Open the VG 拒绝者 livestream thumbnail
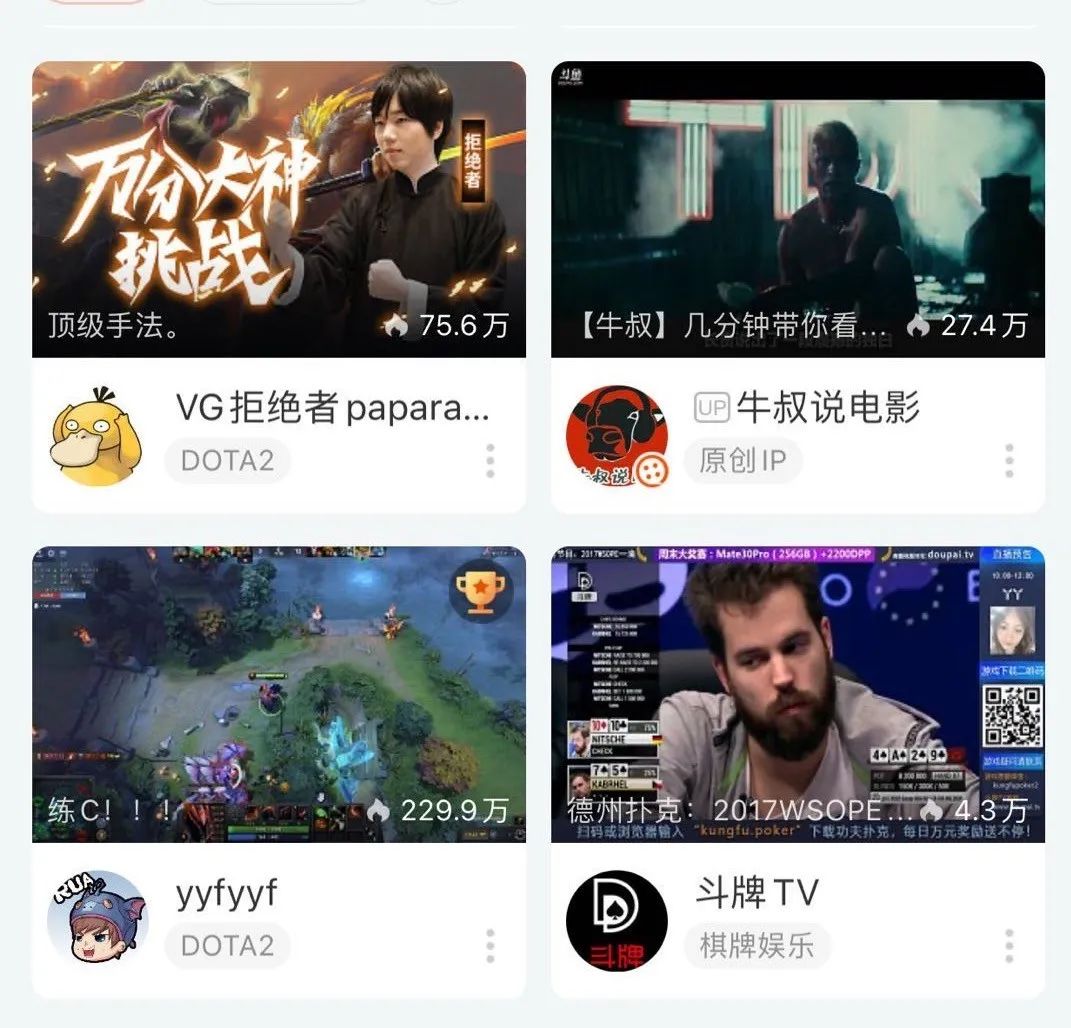The image size is (1071, 1028). click(278, 209)
